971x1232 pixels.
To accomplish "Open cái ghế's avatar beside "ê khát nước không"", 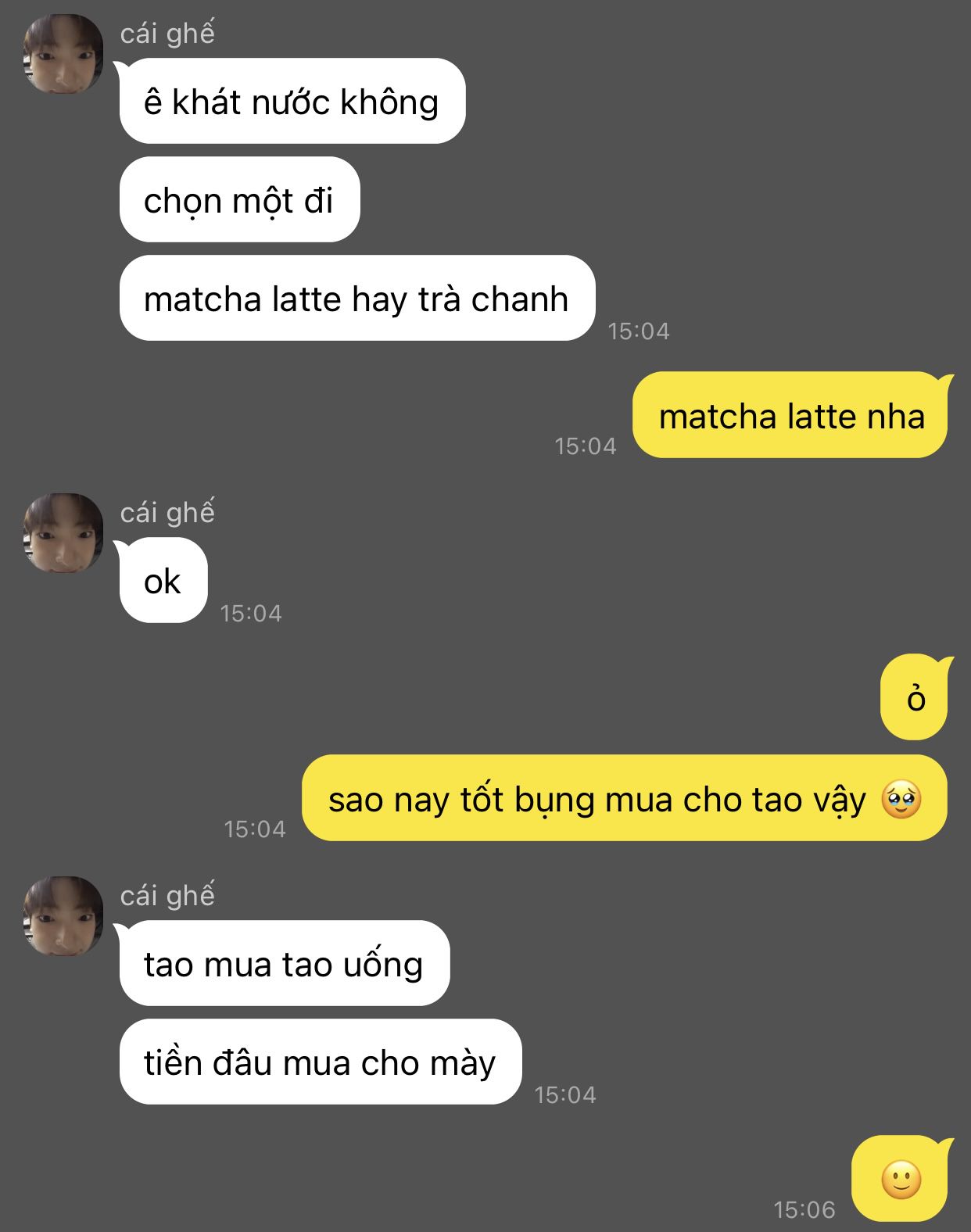I will [63, 54].
